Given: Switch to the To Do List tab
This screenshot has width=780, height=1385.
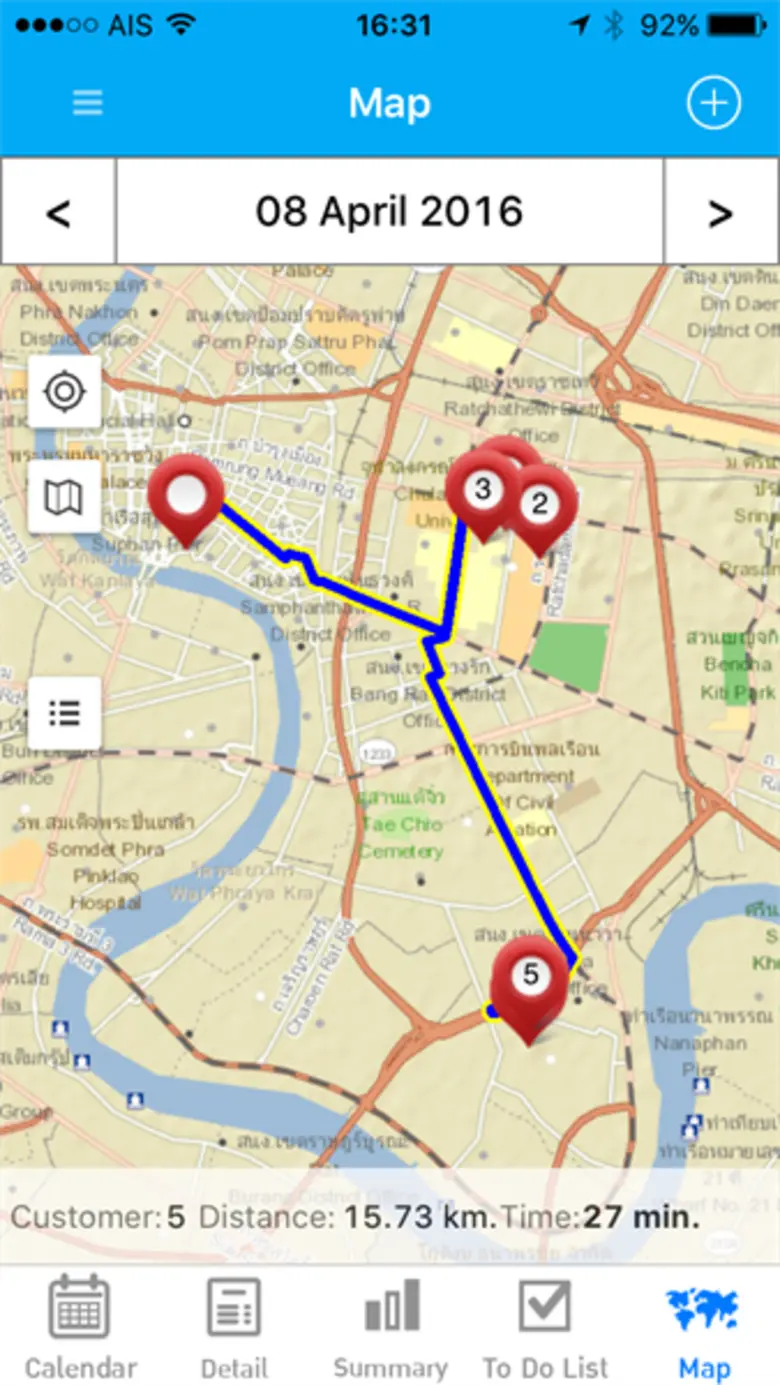Looking at the screenshot, I should pos(545,1328).
